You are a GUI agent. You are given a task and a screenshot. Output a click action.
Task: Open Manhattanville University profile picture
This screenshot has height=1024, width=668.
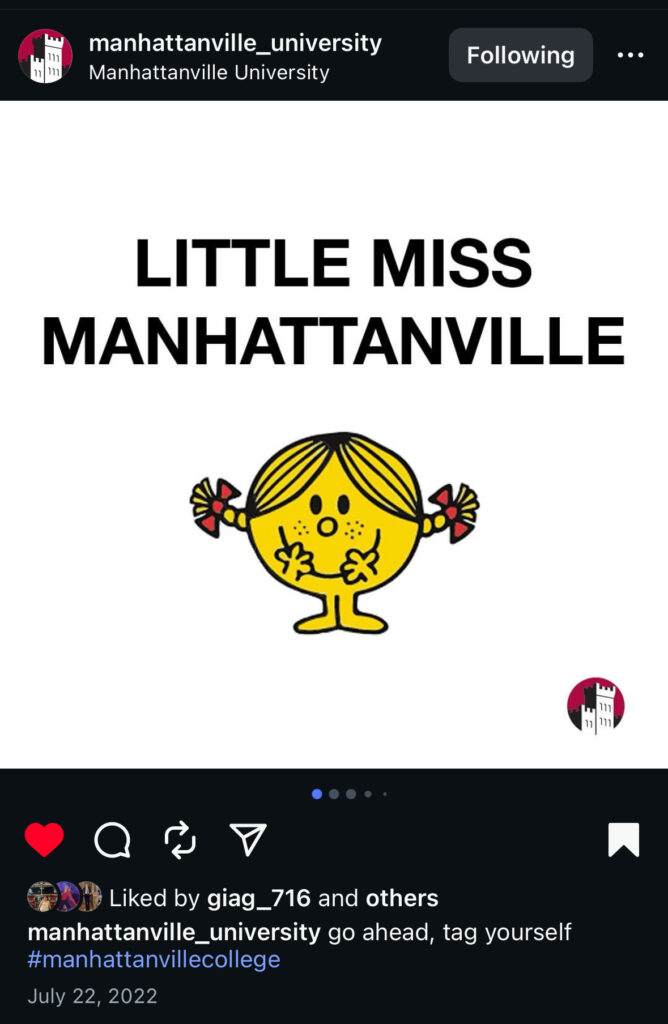pyautogui.click(x=45, y=56)
